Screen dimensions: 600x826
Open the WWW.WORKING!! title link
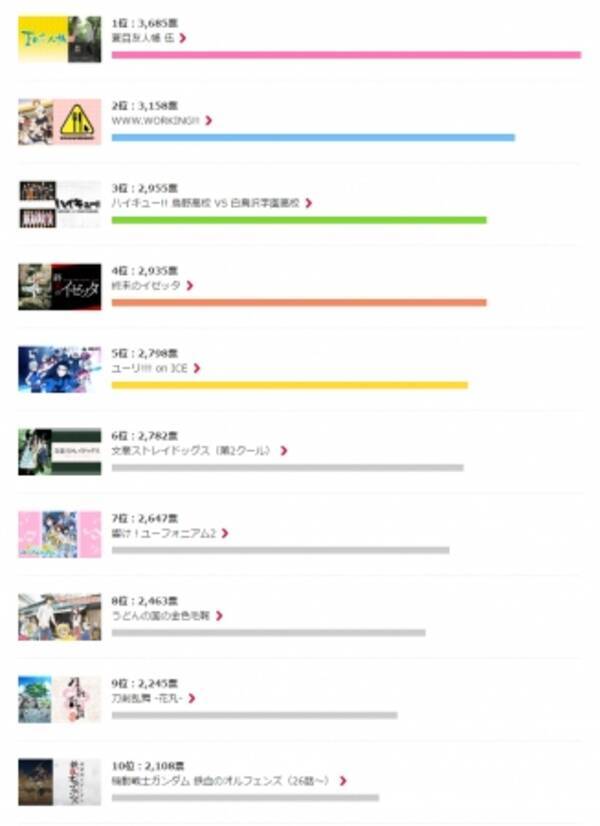point(157,120)
